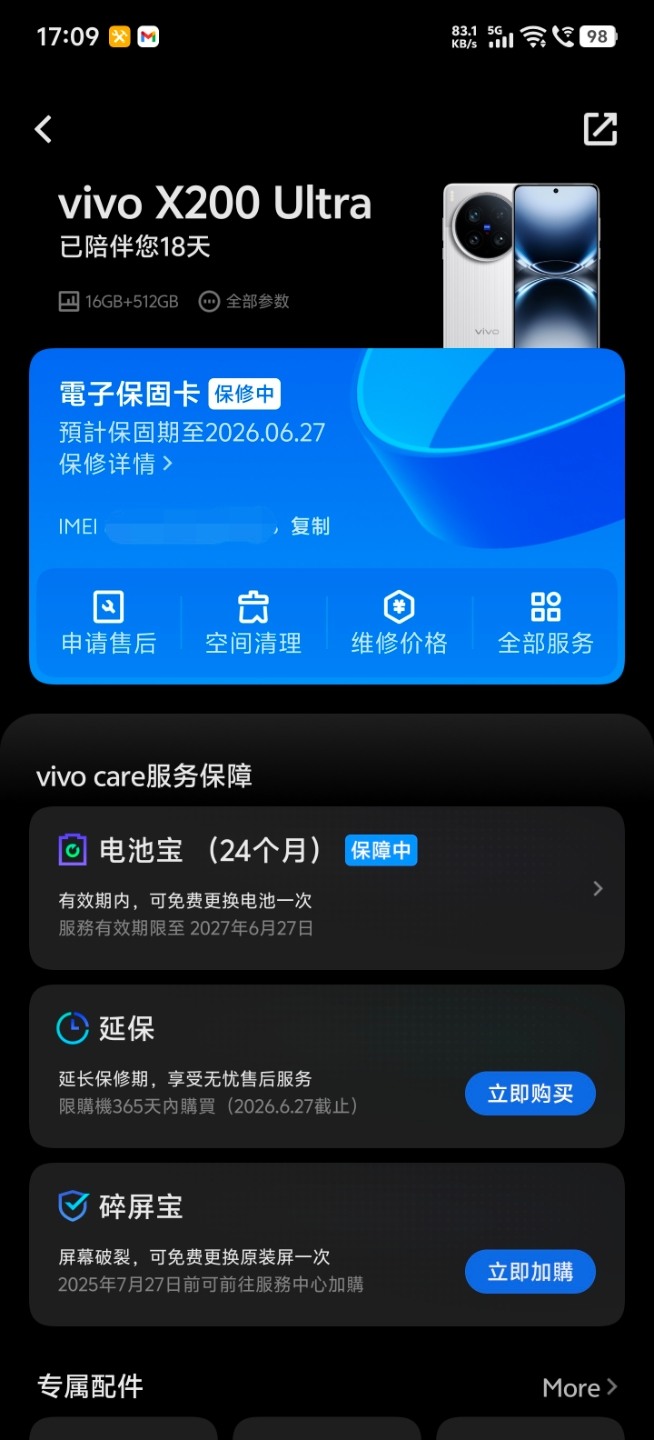Screen dimensions: 654x1440
Task: Tap 立即购买 for 延保
Action: [530, 1094]
